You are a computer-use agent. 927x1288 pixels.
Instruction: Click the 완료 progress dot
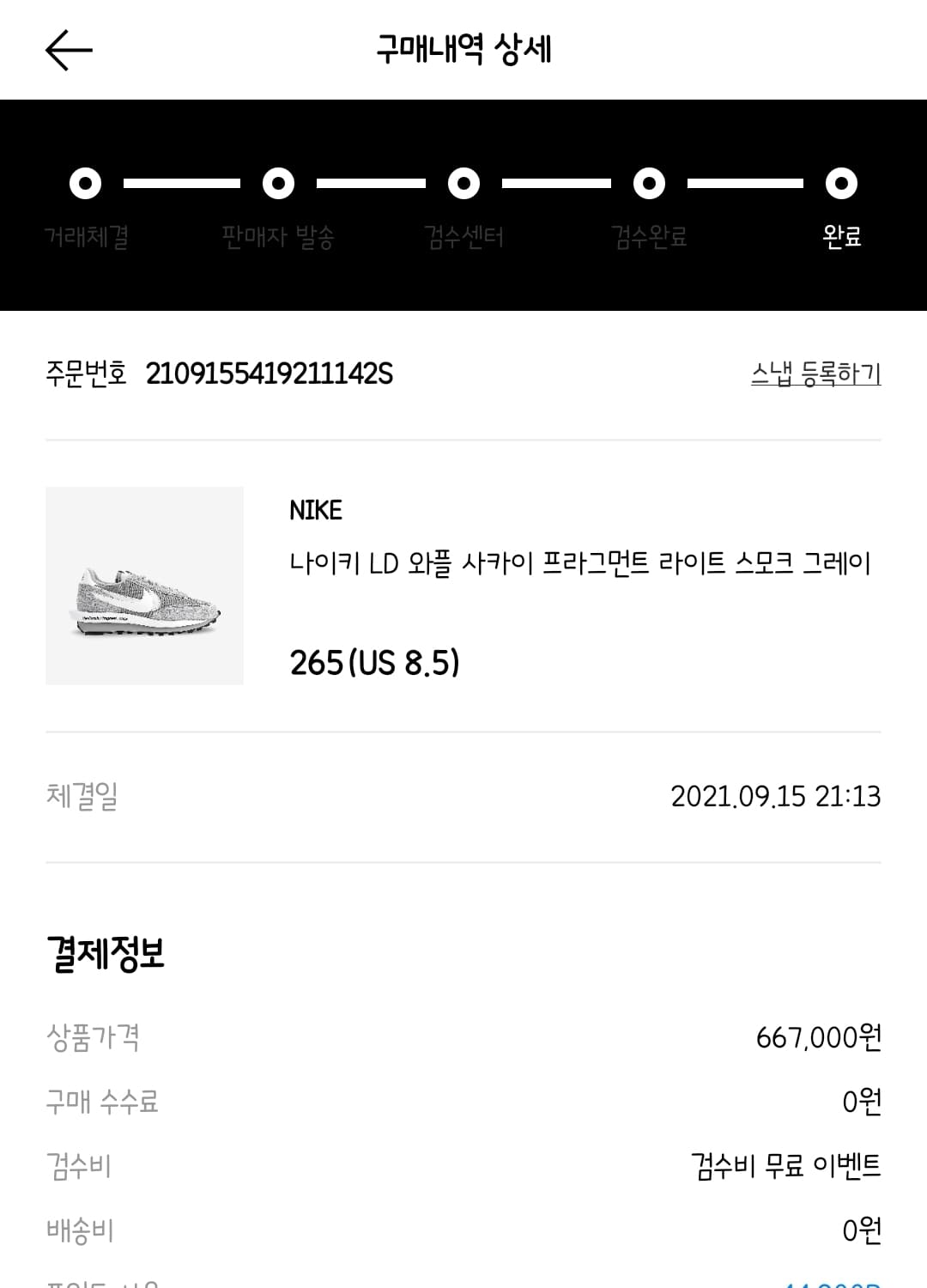point(841,183)
